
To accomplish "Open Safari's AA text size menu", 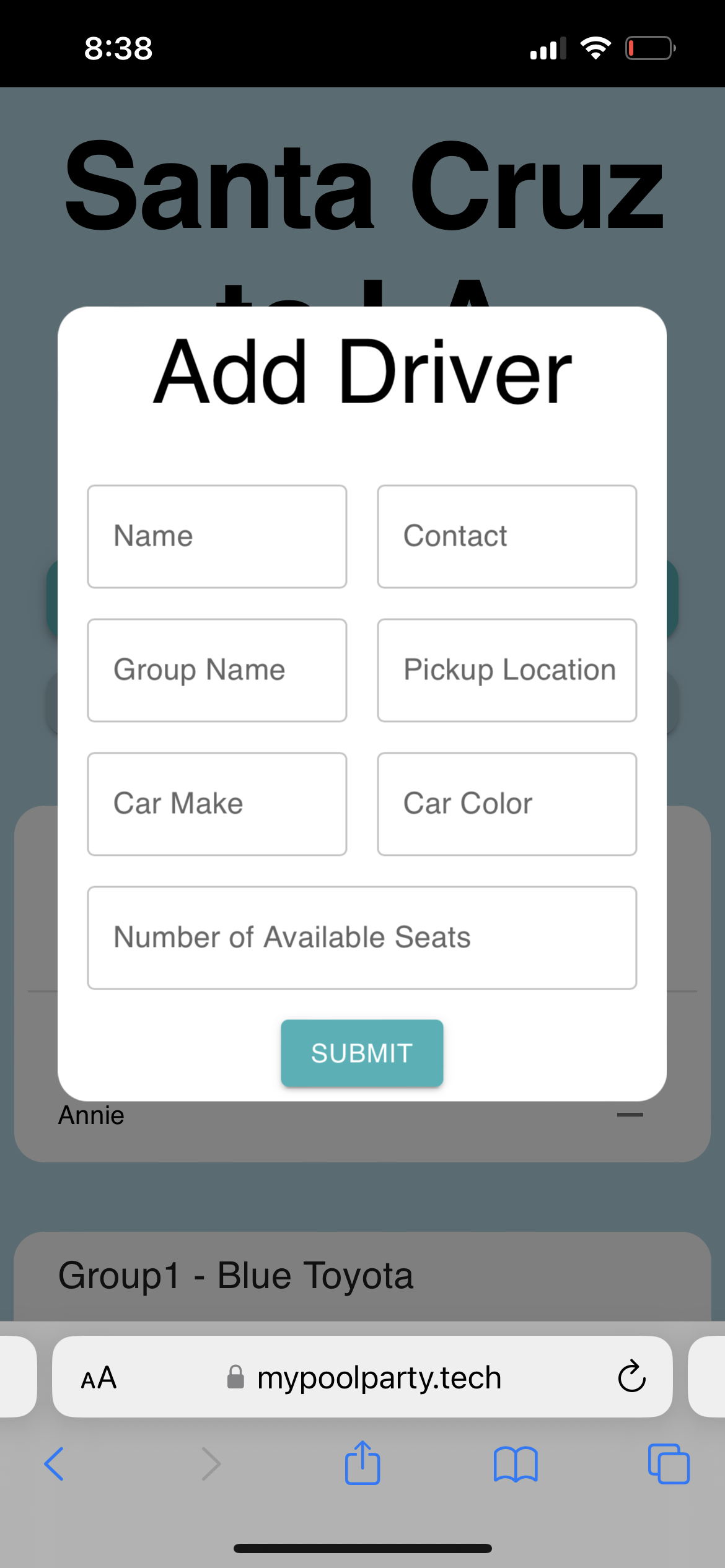I will coord(99,1379).
